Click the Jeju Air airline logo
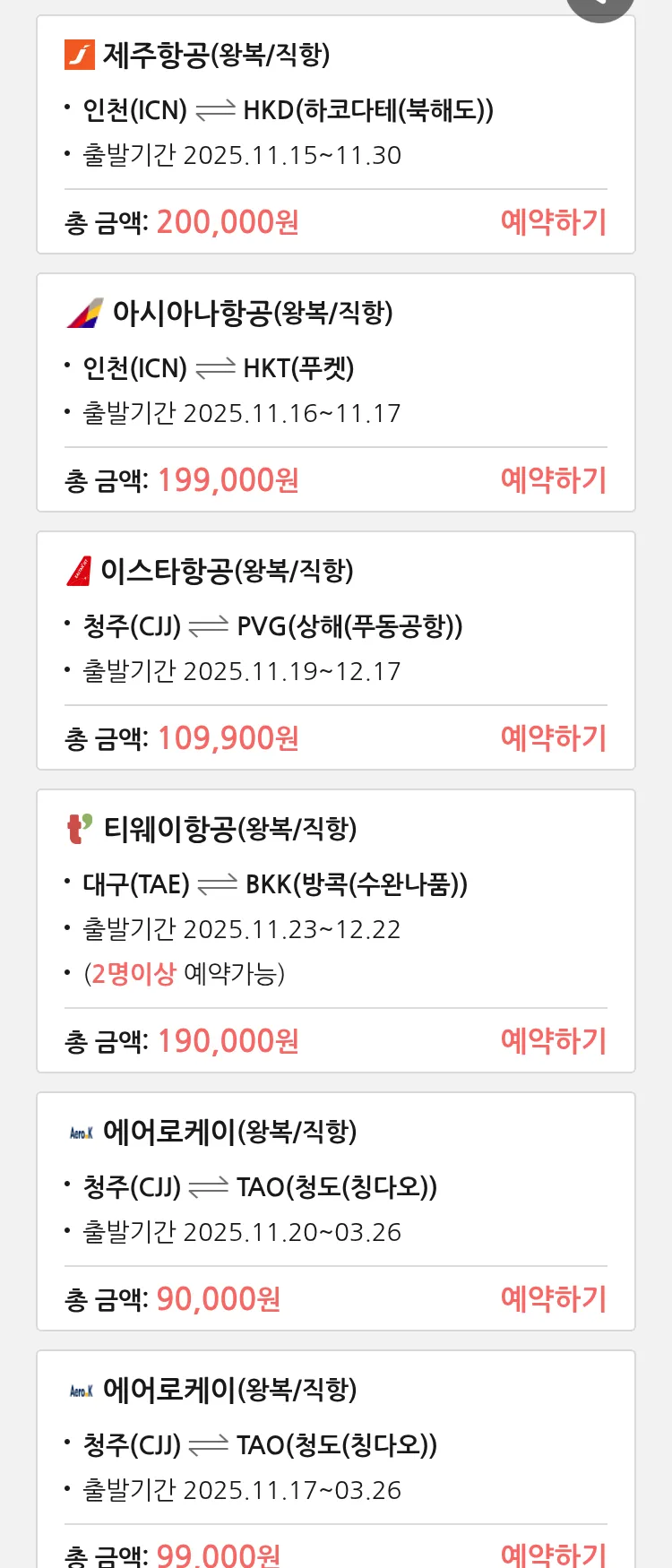This screenshot has width=672, height=1568. pos(82,54)
